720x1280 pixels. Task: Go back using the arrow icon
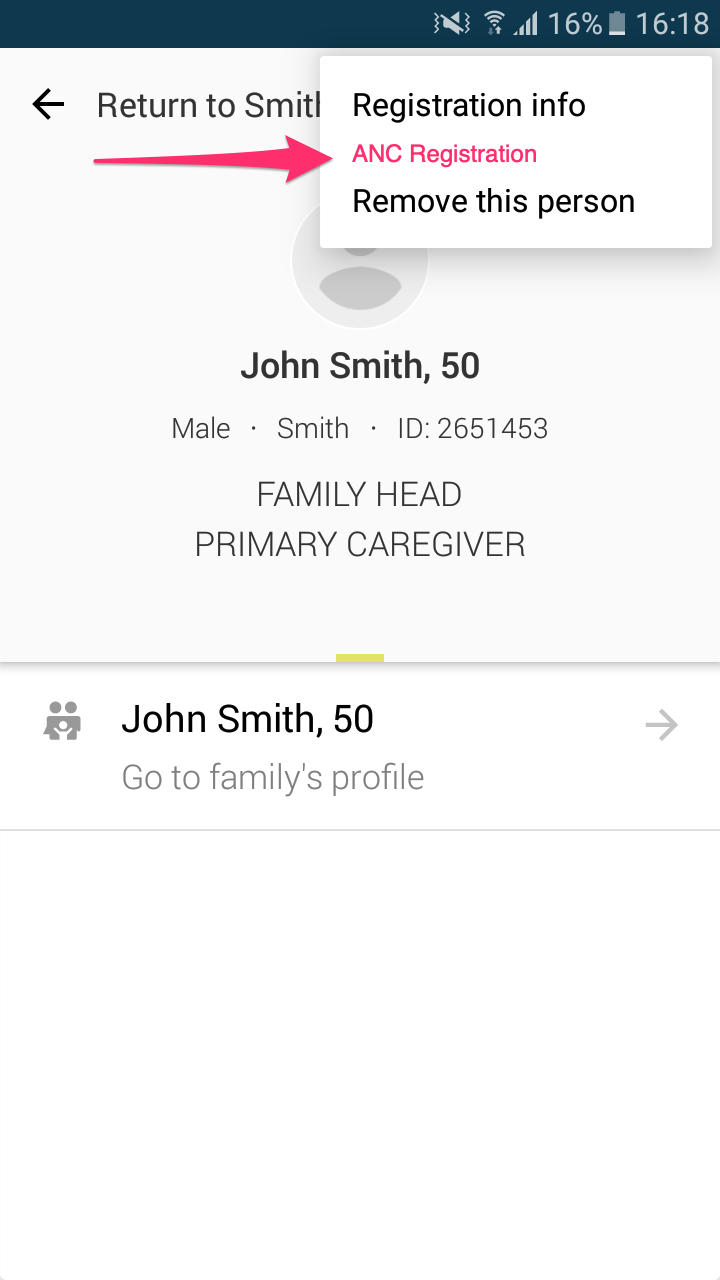click(x=48, y=104)
